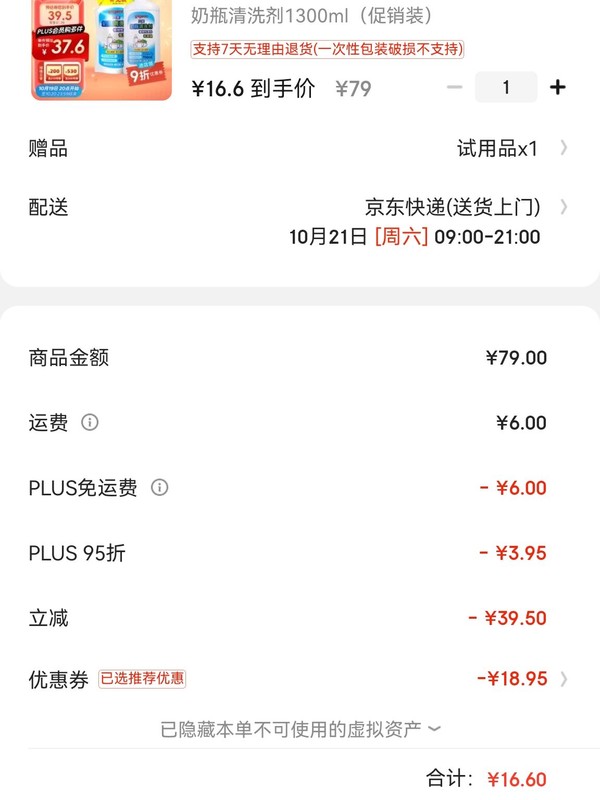Show info about 运费 shipping fee
This screenshot has height=800, width=600.
click(90, 423)
